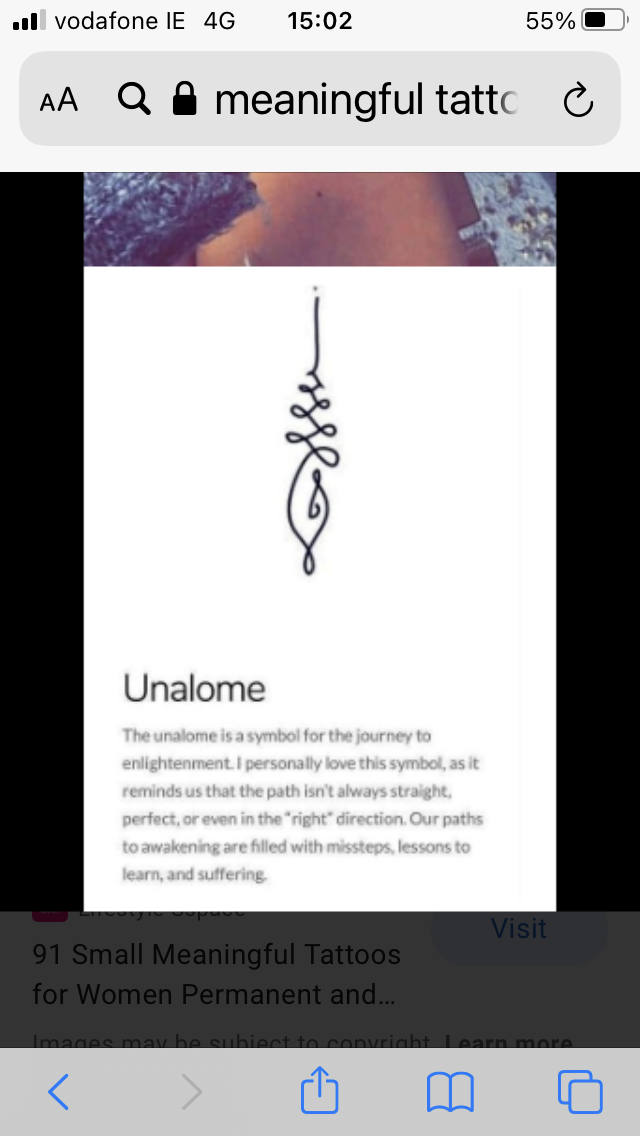Visit the source website

tap(518, 930)
